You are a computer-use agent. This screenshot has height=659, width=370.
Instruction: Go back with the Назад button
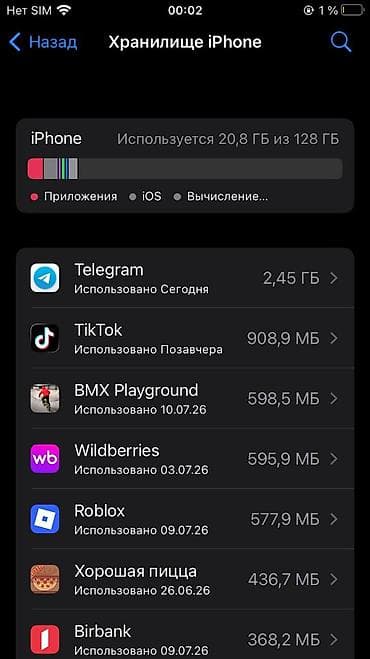(43, 42)
